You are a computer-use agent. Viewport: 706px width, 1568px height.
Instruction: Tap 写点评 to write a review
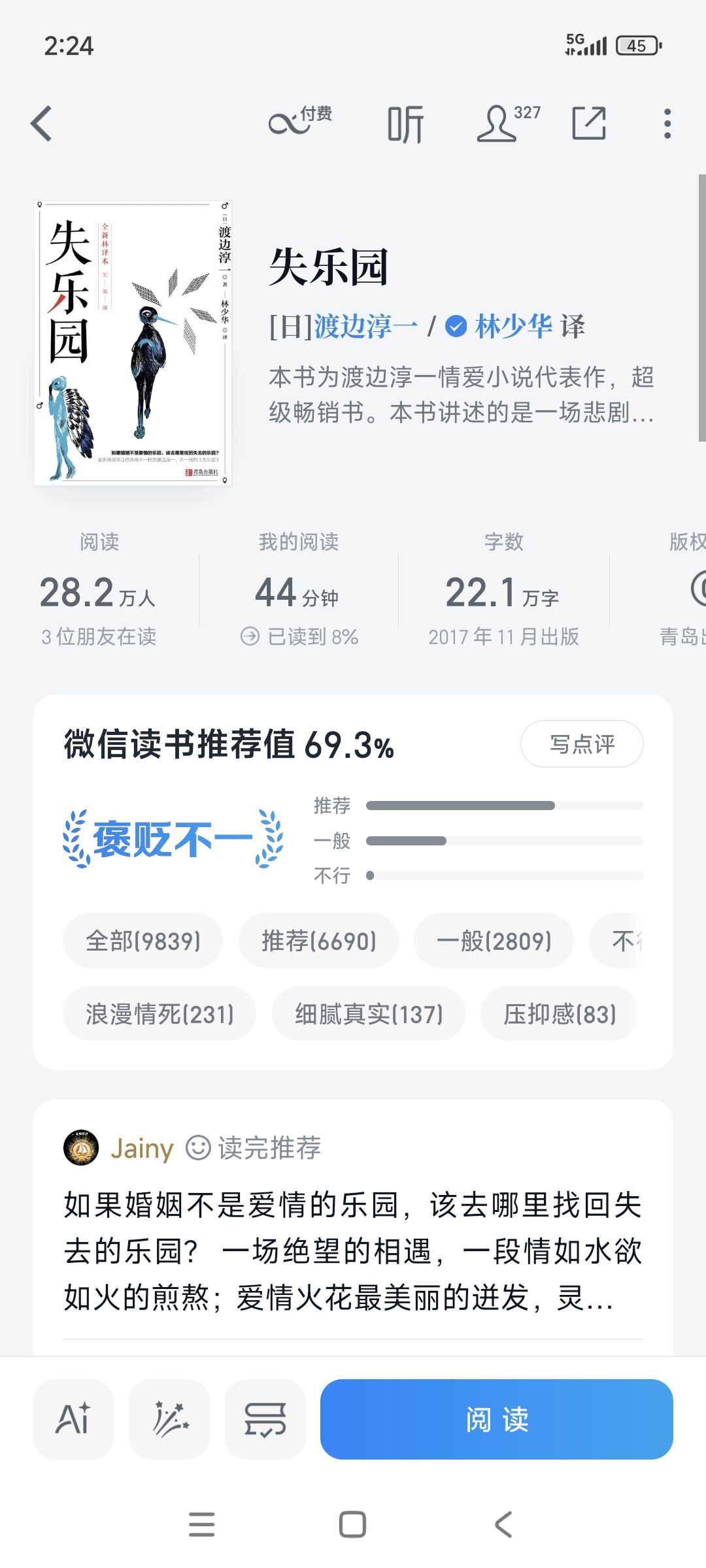(x=582, y=744)
